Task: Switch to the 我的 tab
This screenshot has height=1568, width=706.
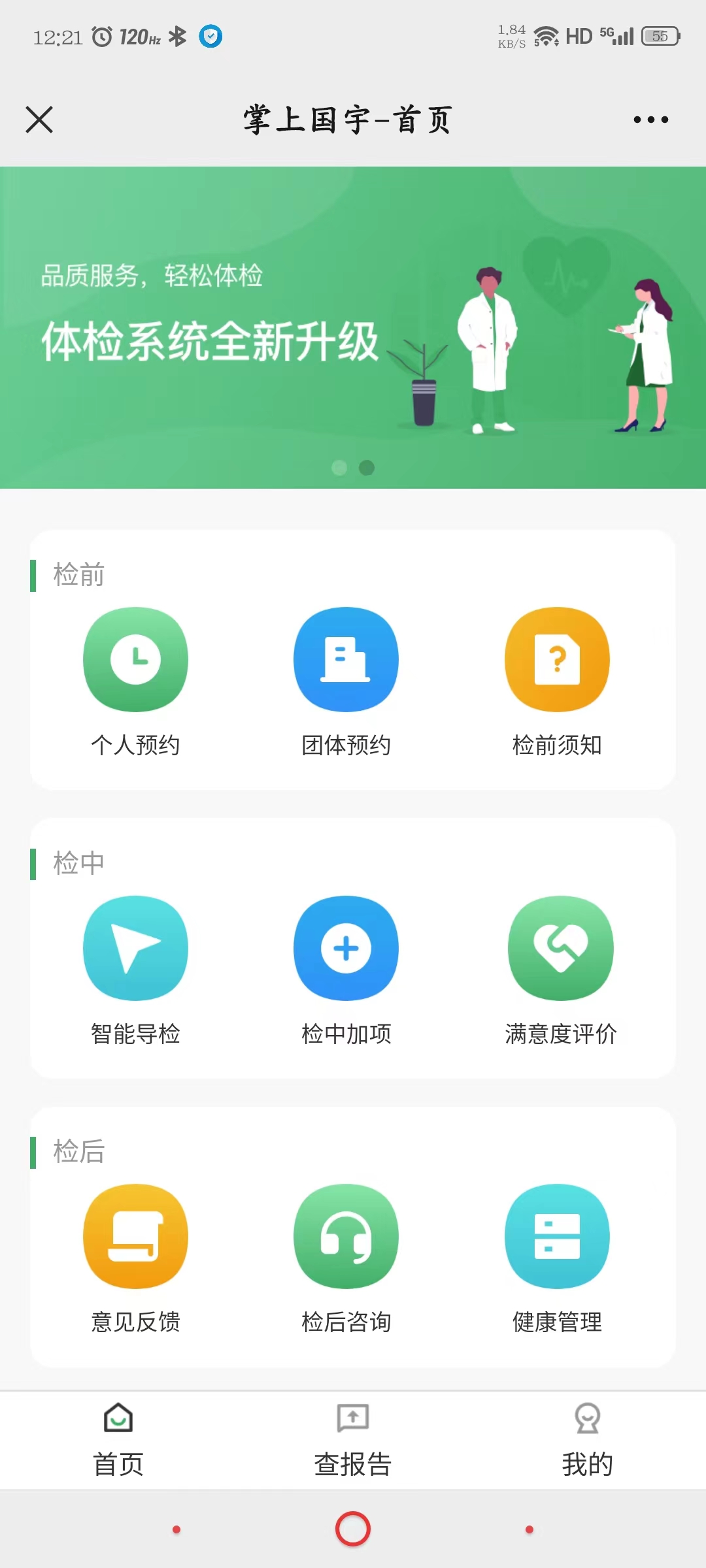Action: [588, 1441]
